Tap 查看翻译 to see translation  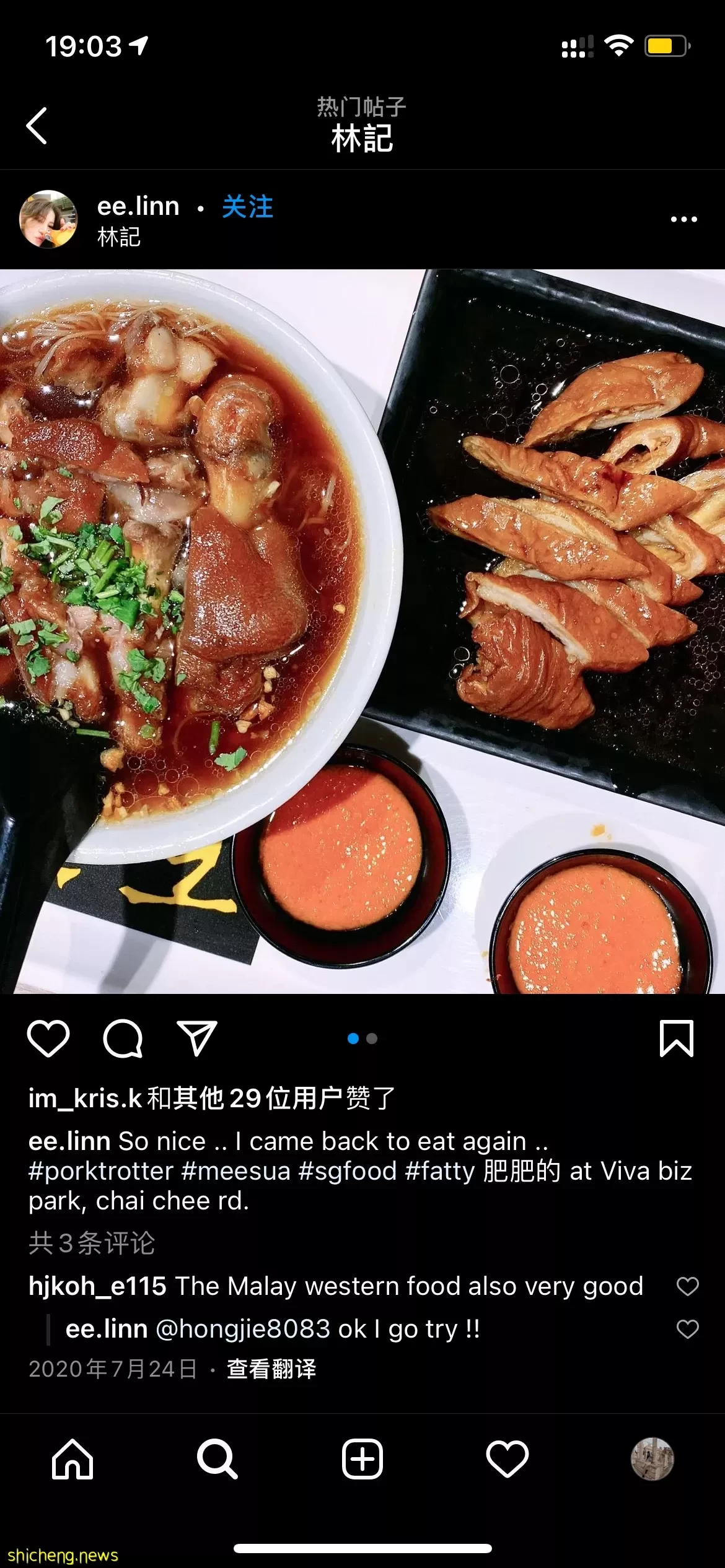click(271, 1369)
